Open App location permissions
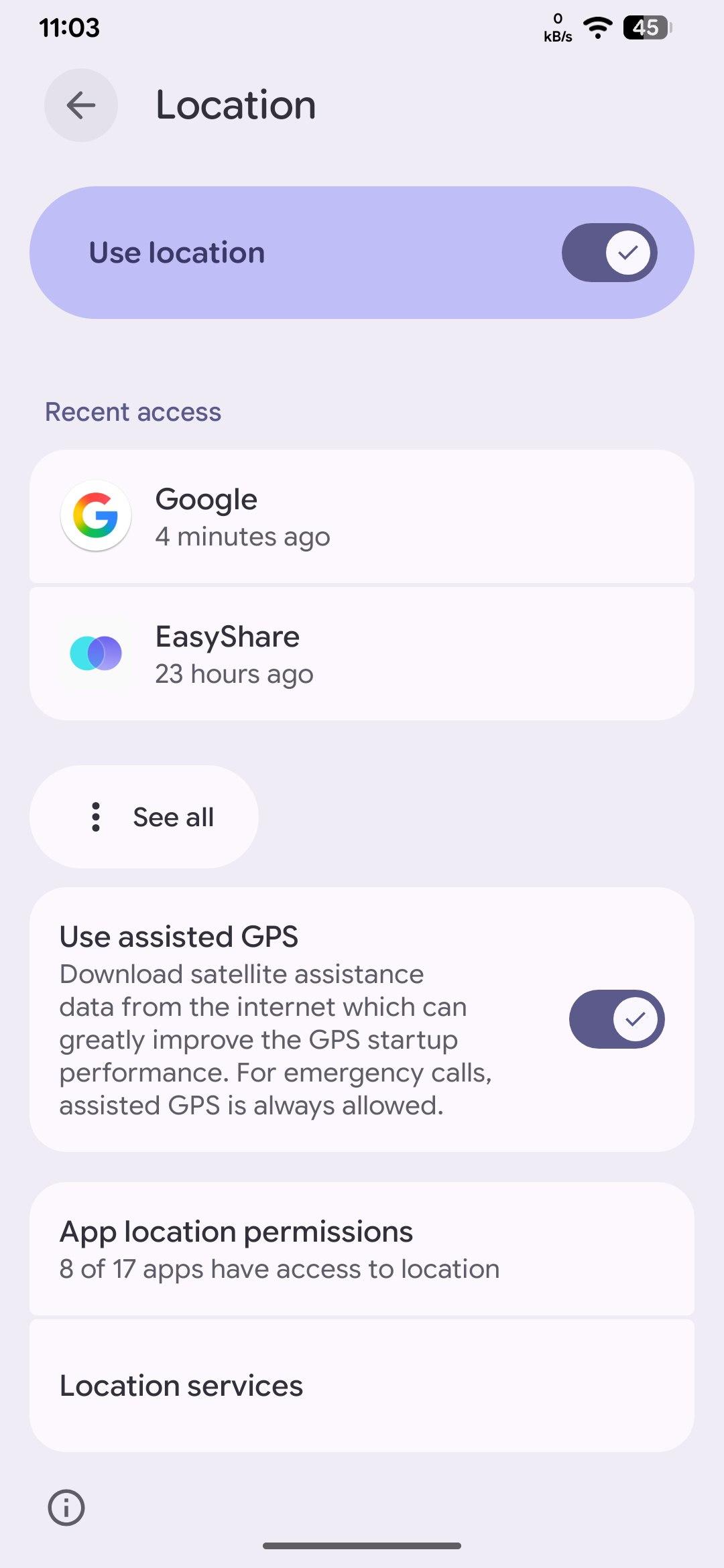The width and height of the screenshot is (724, 1568). [362, 1249]
